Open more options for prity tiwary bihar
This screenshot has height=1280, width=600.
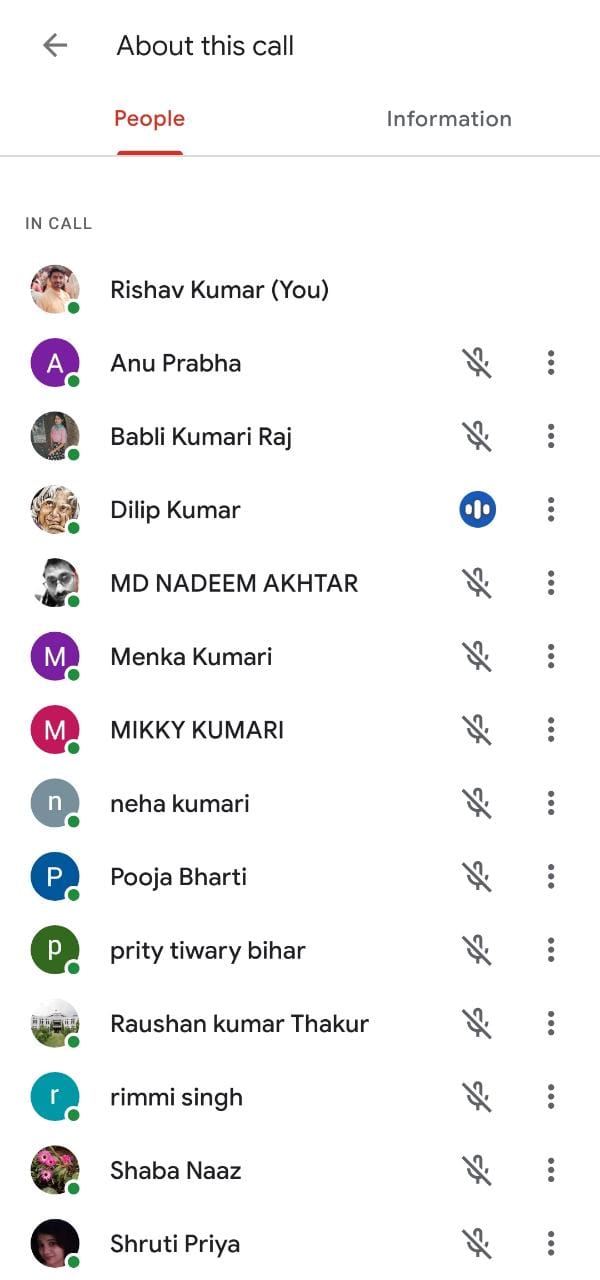551,950
